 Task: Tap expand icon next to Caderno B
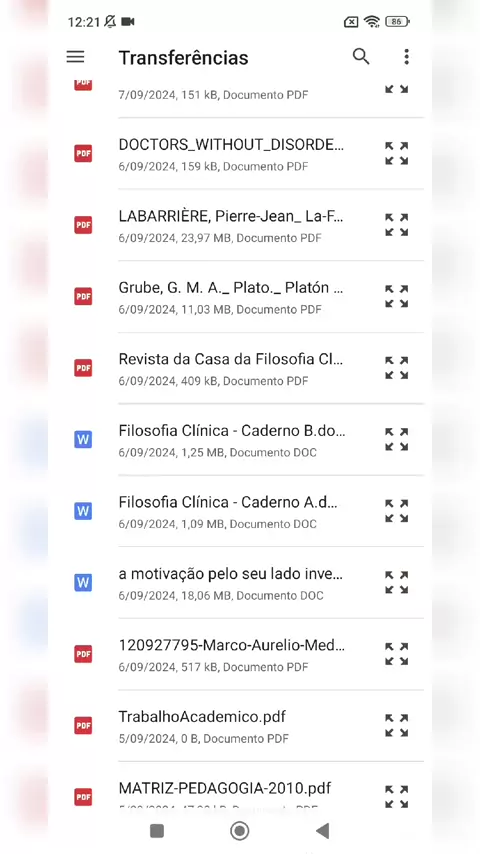click(x=397, y=439)
